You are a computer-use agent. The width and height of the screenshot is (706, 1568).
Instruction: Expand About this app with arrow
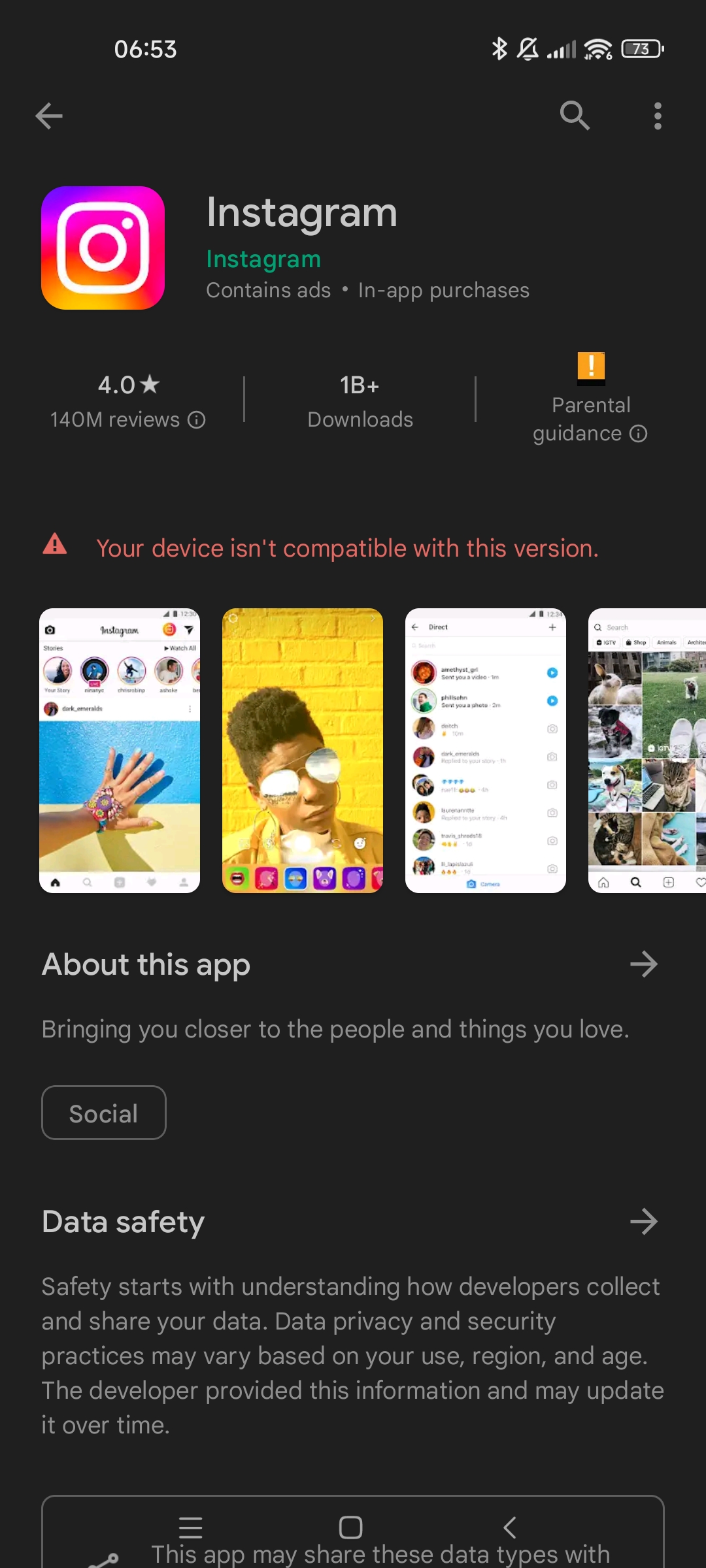(x=644, y=964)
